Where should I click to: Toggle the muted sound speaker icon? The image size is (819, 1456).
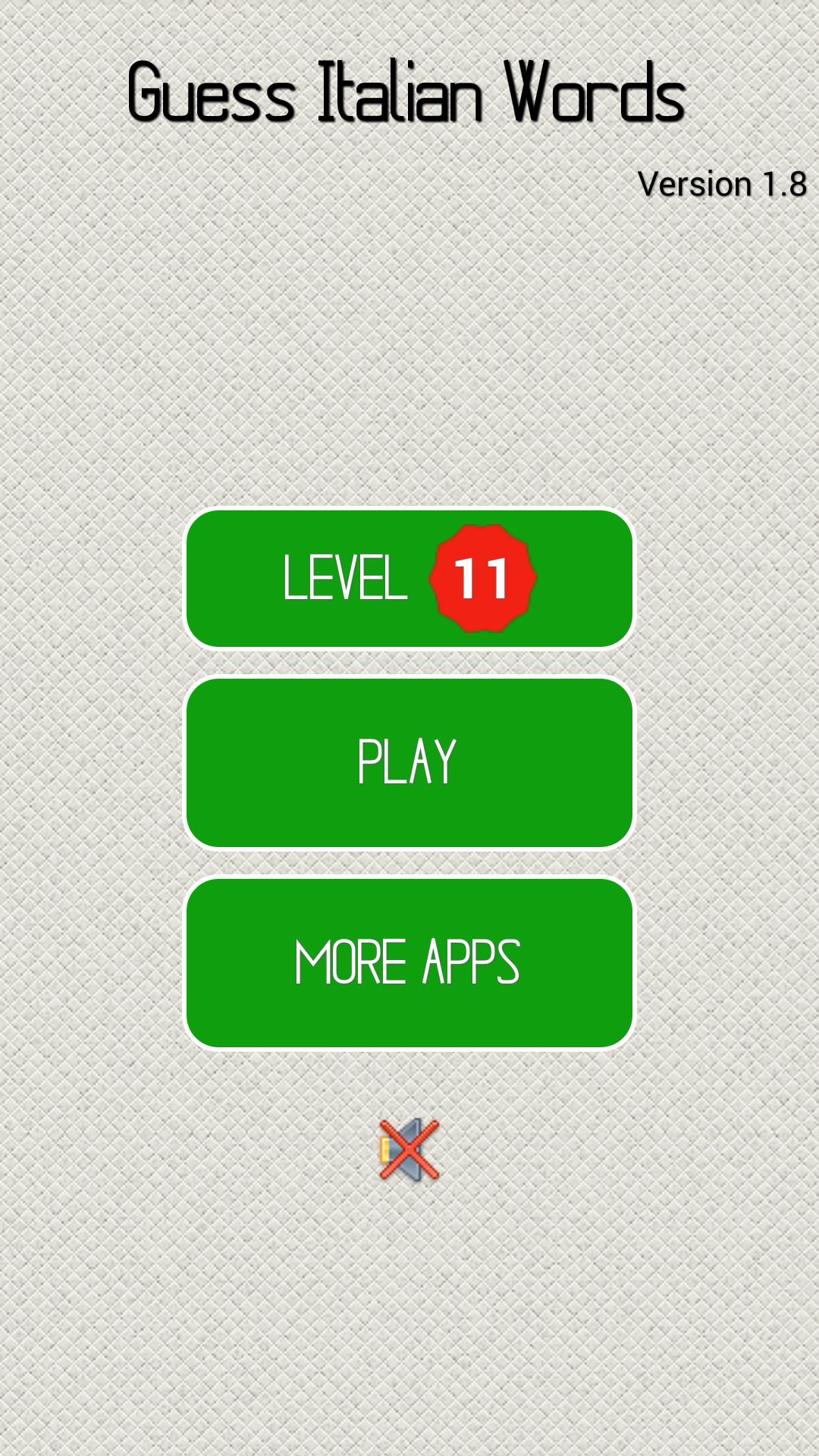tap(409, 1150)
